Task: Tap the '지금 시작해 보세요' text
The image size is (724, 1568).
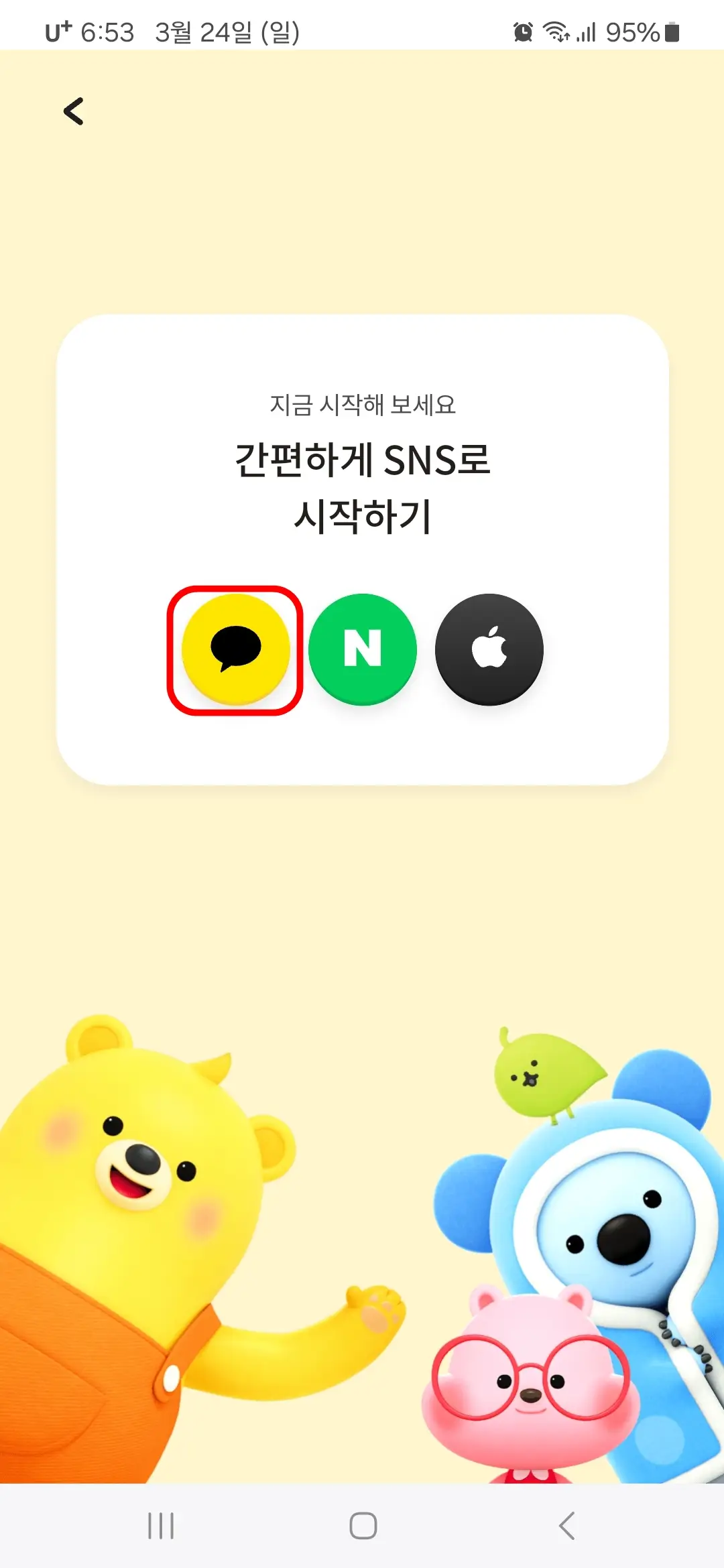Action: (362, 404)
